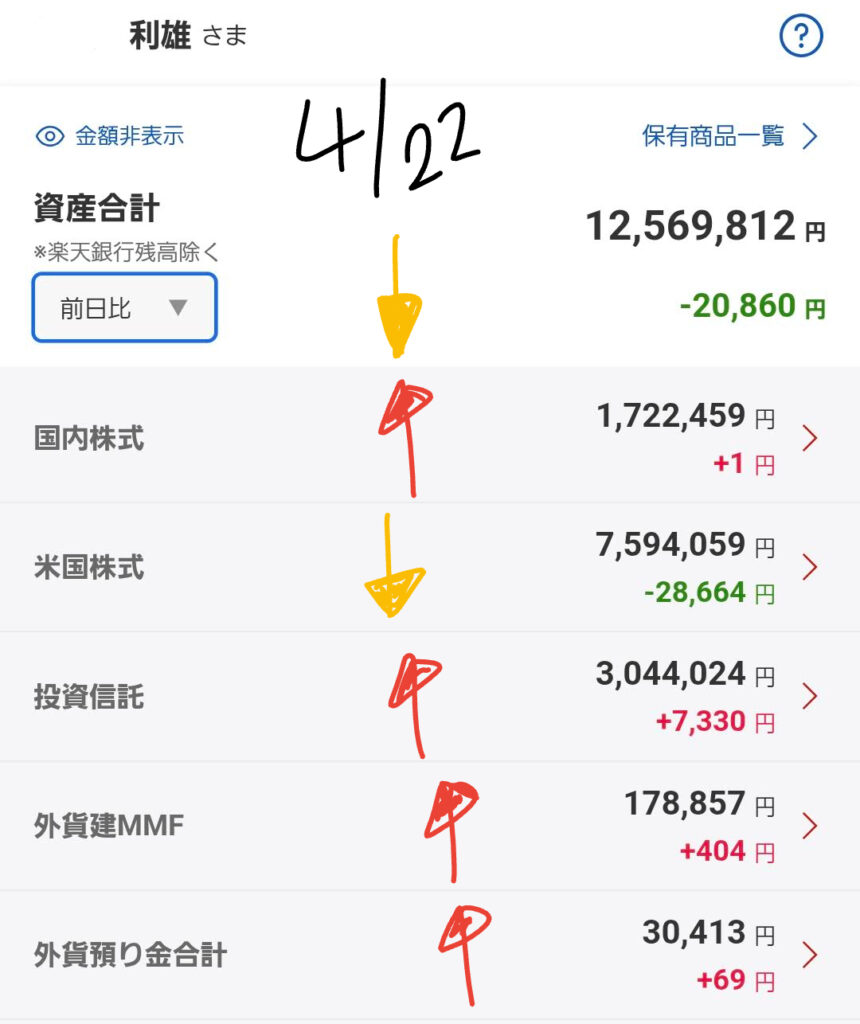This screenshot has height=1024, width=860.
Task: View 米国株式 holdings details
Action: [x=430, y=568]
